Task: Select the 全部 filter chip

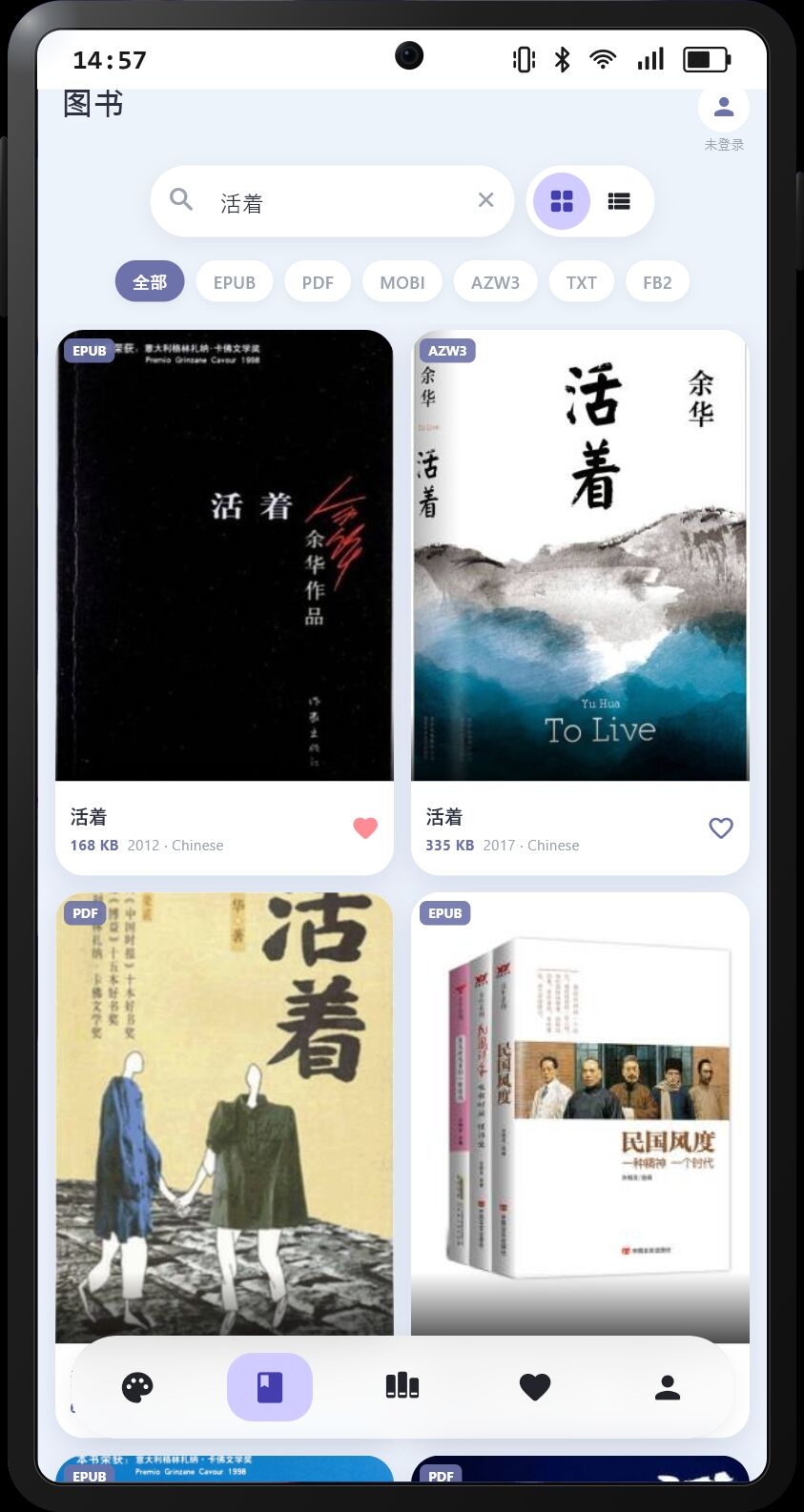Action: coord(150,282)
